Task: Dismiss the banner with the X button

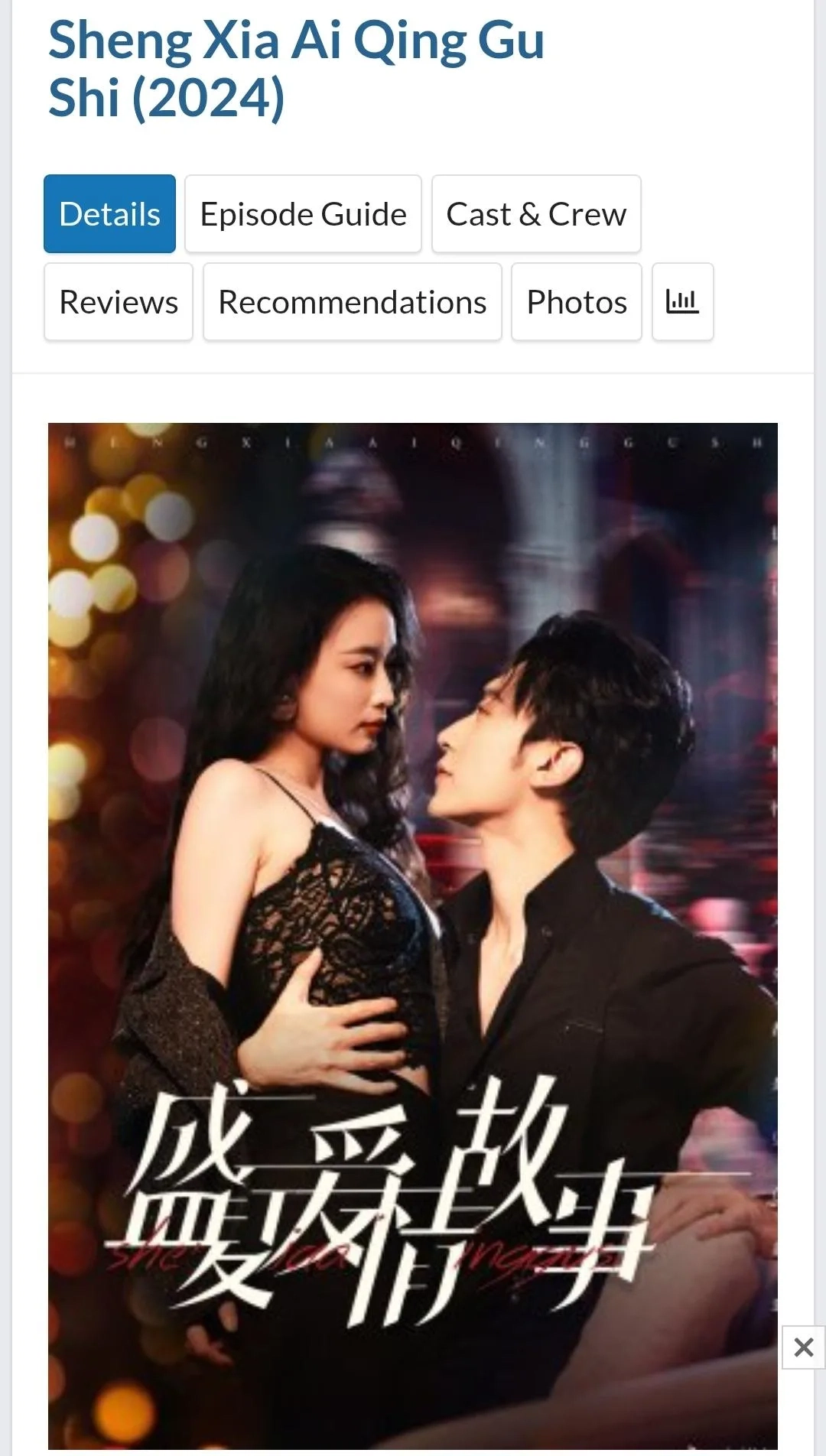Action: coord(803,1347)
